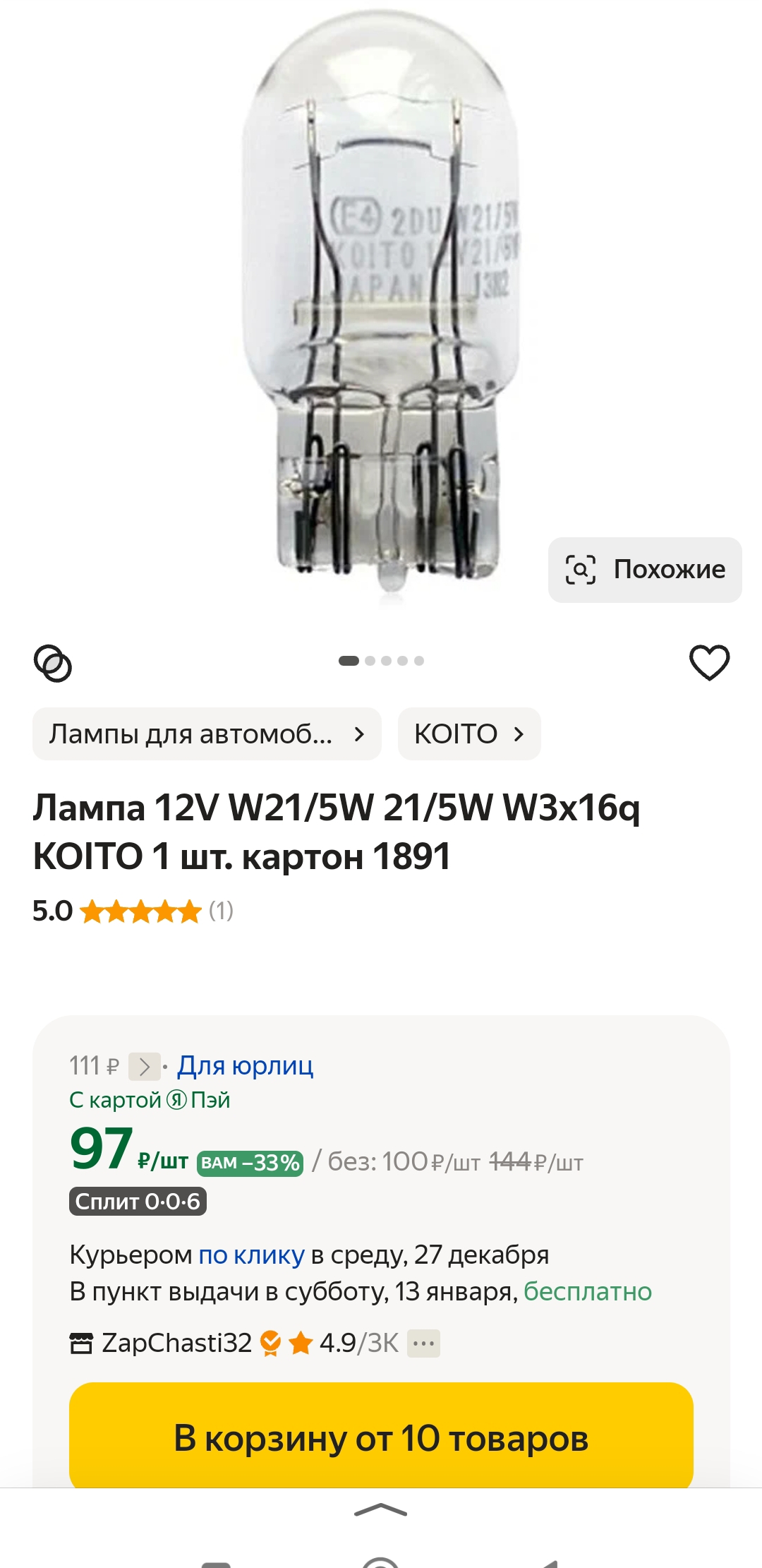Add this lamp to comparison

pyautogui.click(x=53, y=664)
